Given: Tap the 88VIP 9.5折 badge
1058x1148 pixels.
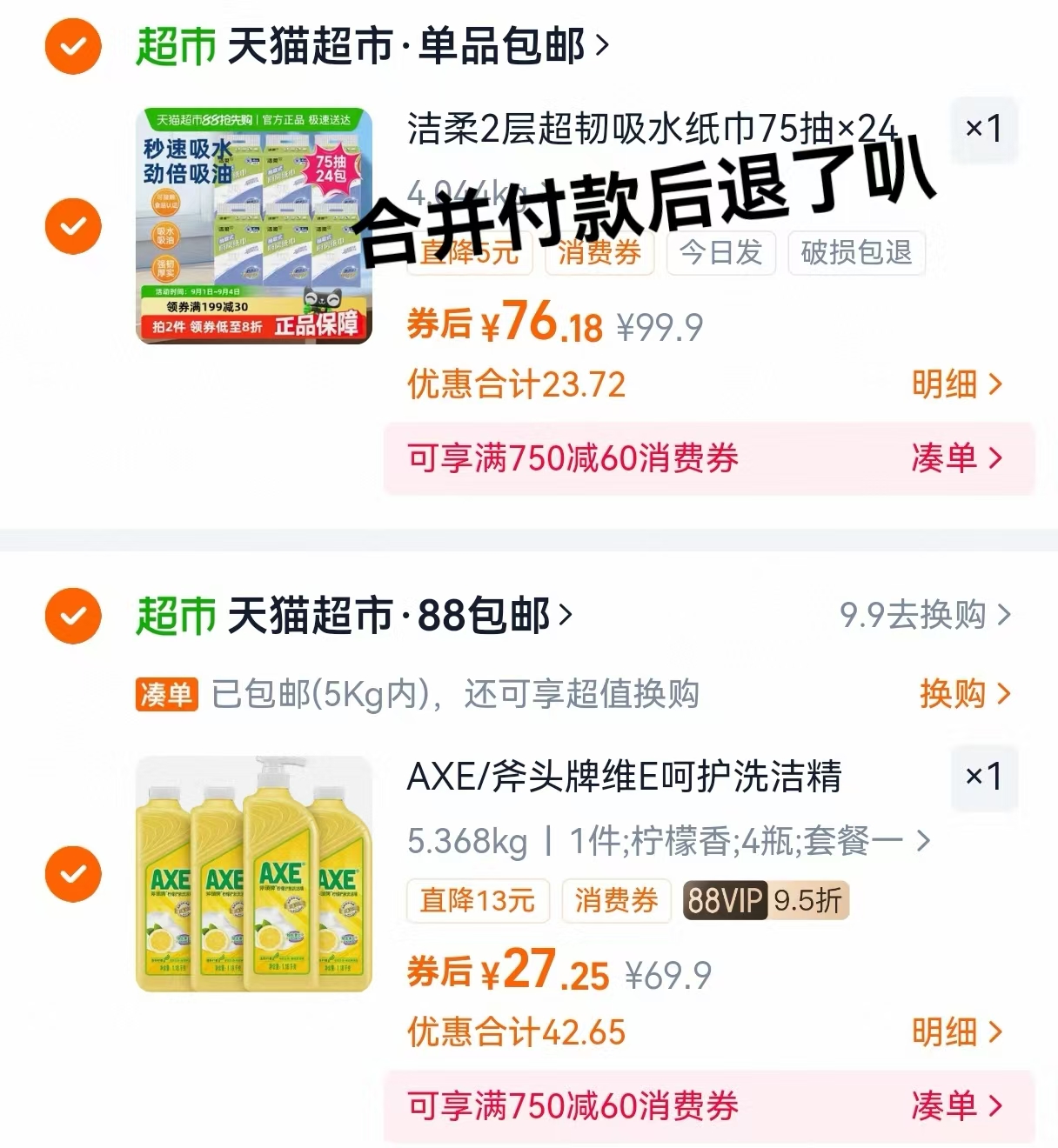Looking at the screenshot, I should 765,901.
